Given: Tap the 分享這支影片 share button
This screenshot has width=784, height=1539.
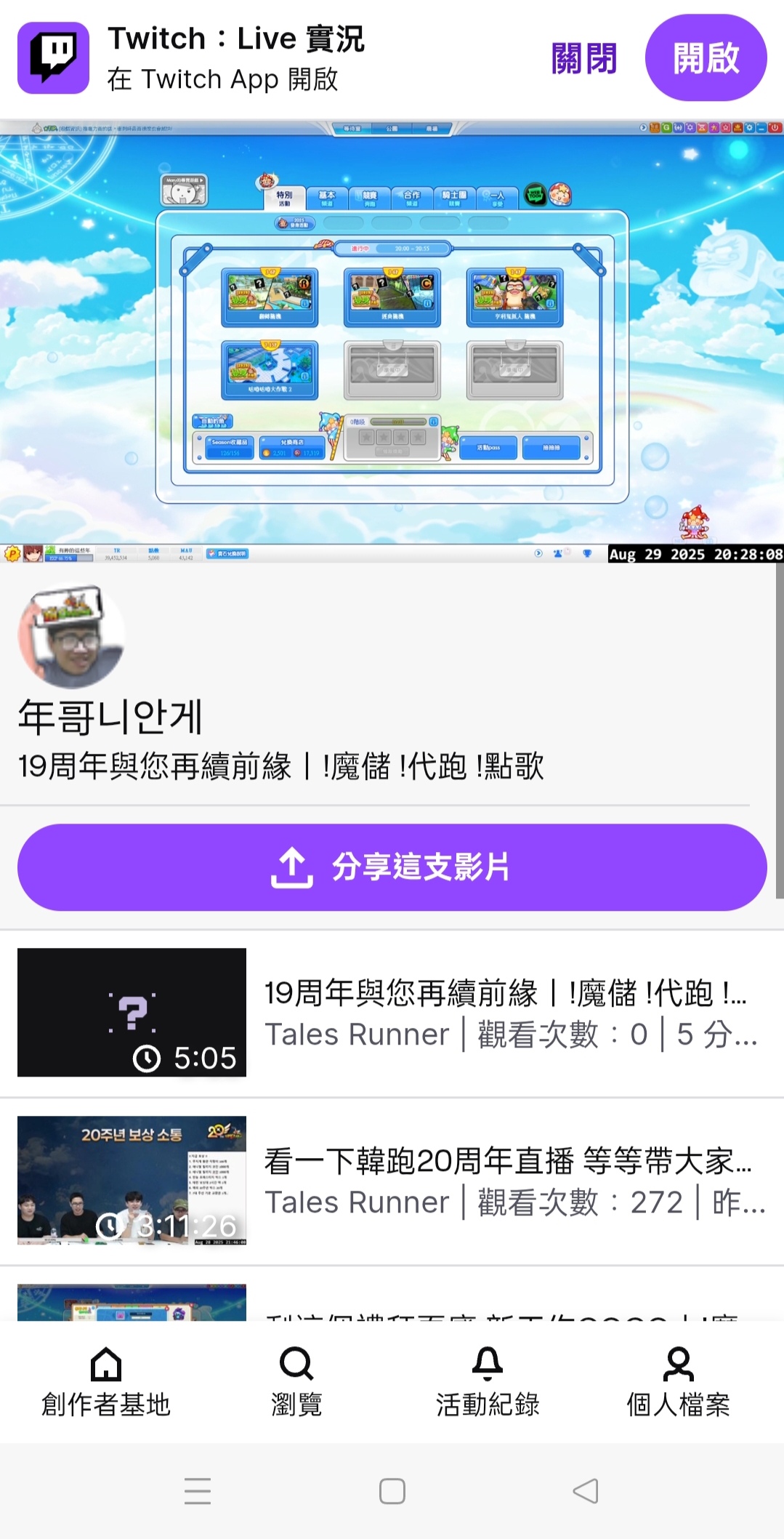Looking at the screenshot, I should click(392, 867).
